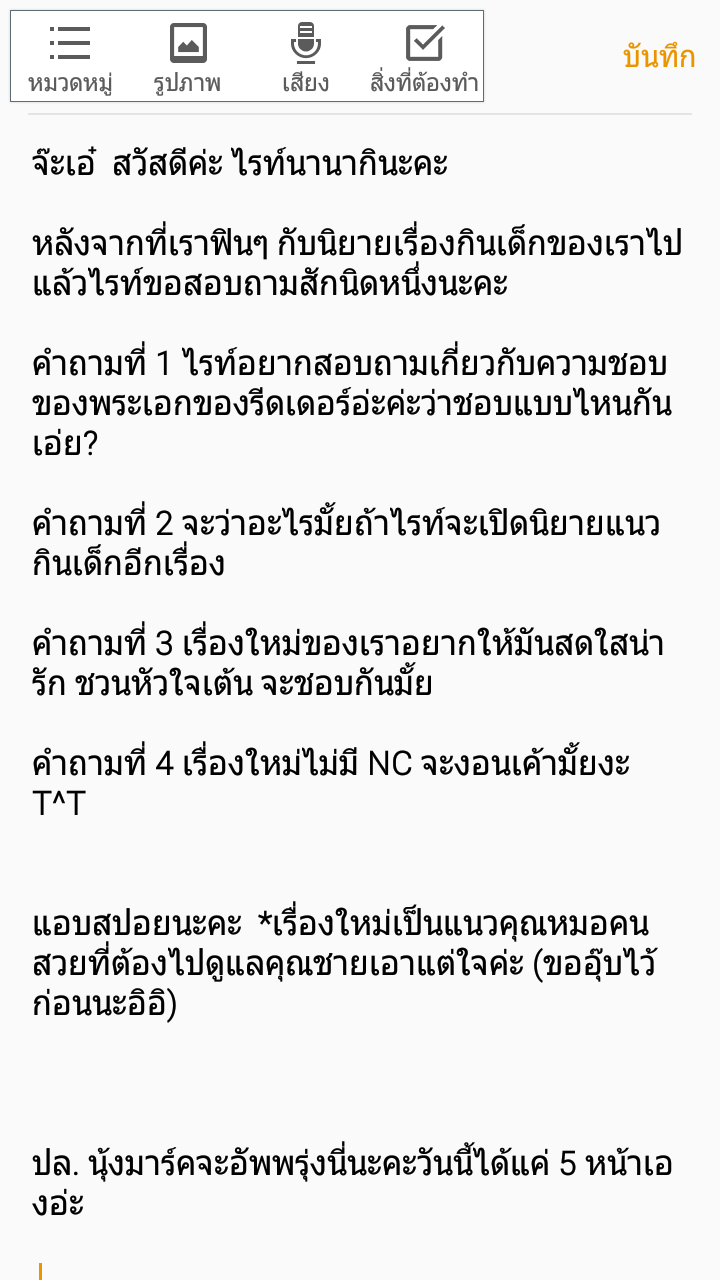Save the note with บันทึก

point(659,57)
